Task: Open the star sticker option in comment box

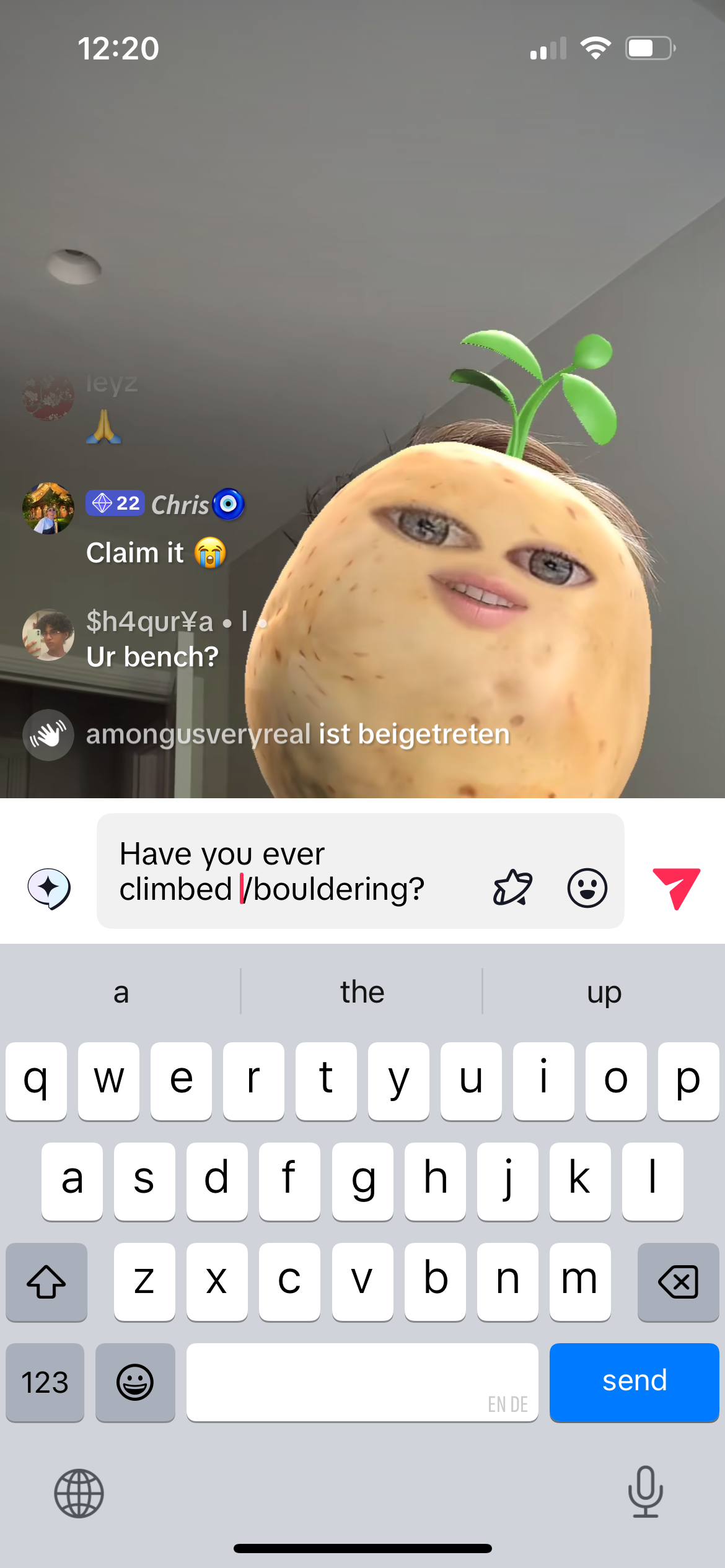Action: click(512, 887)
